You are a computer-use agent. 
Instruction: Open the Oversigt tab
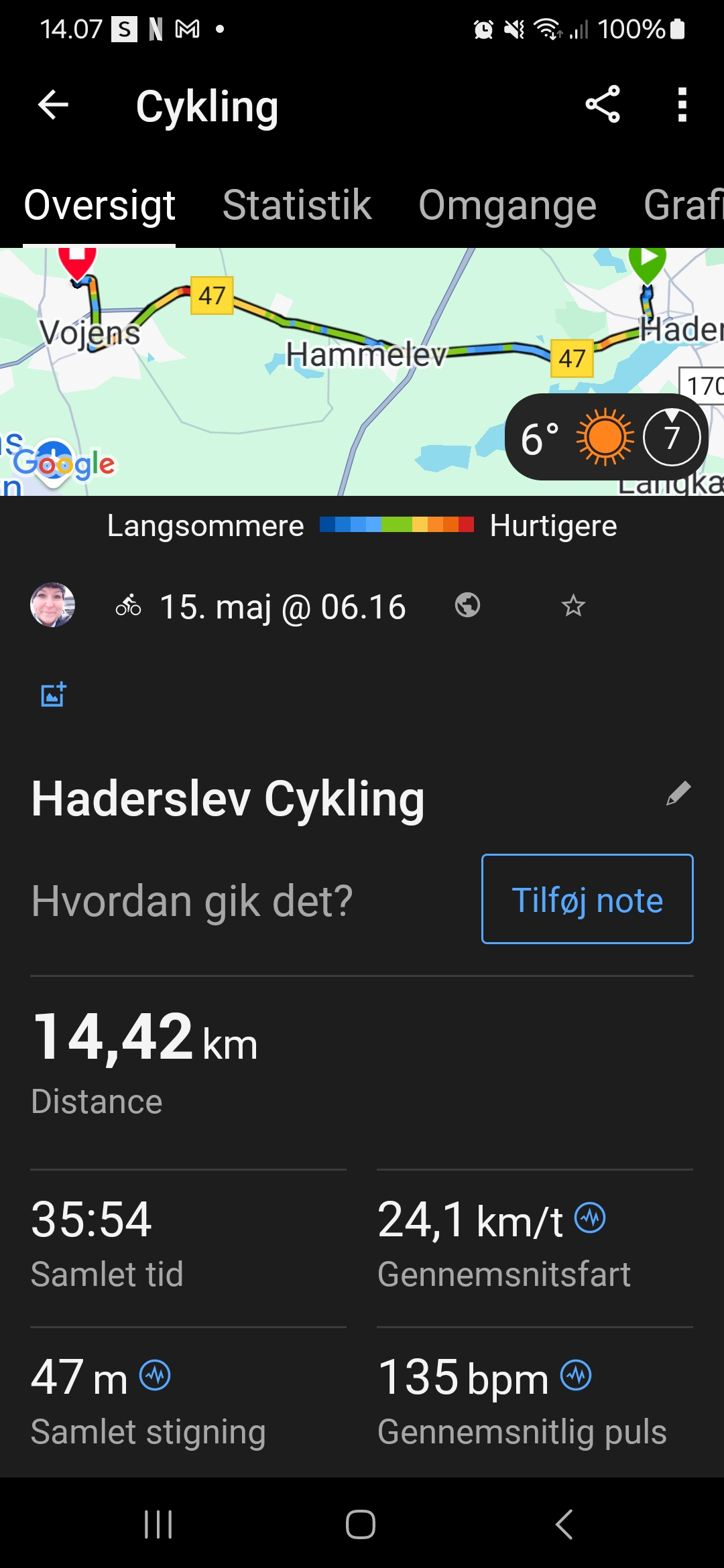[x=99, y=205]
